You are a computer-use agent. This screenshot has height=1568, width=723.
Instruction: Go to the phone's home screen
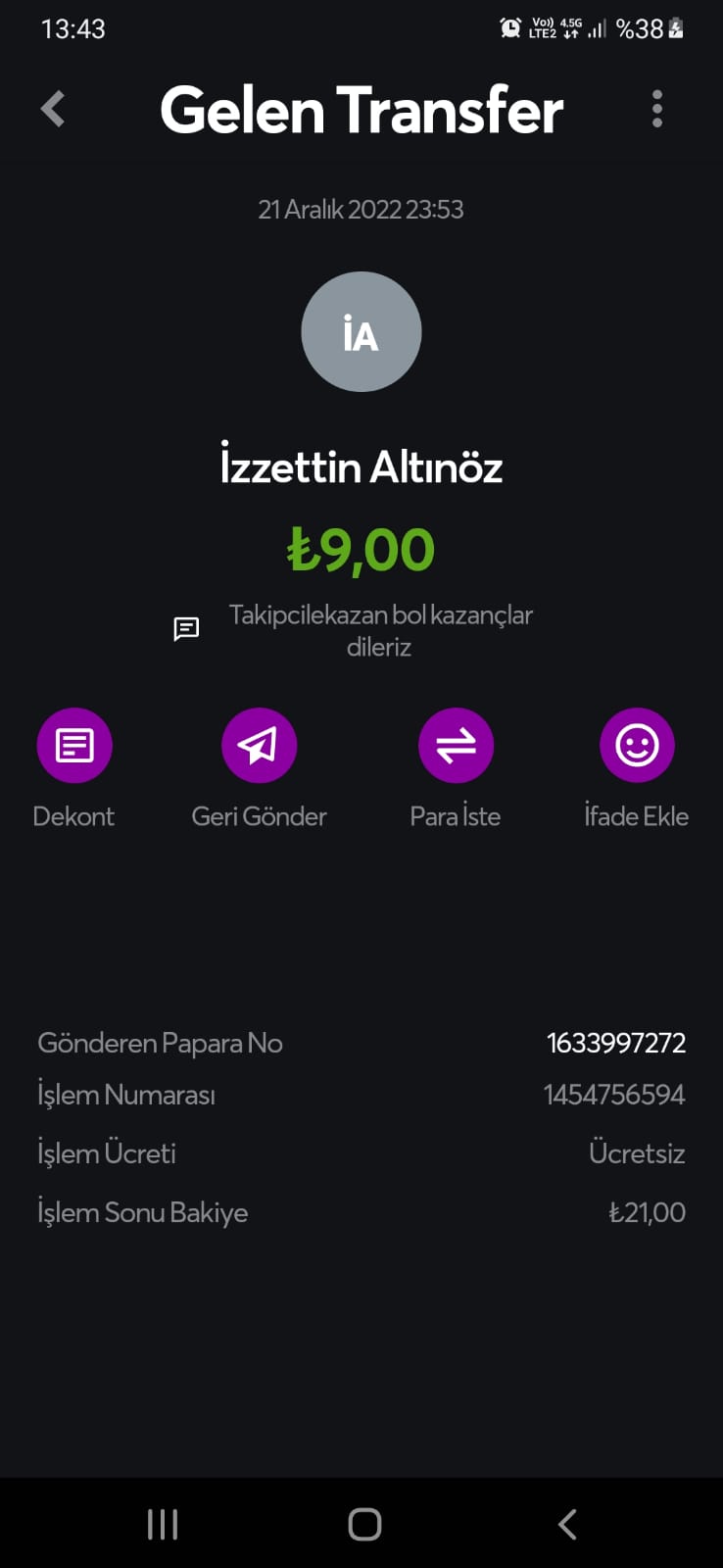click(364, 1524)
